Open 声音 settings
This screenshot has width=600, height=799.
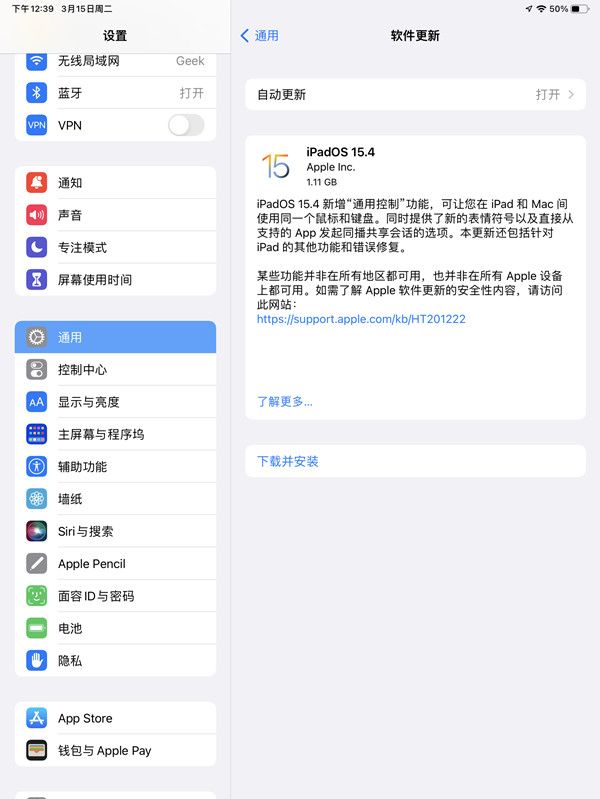tap(115, 215)
